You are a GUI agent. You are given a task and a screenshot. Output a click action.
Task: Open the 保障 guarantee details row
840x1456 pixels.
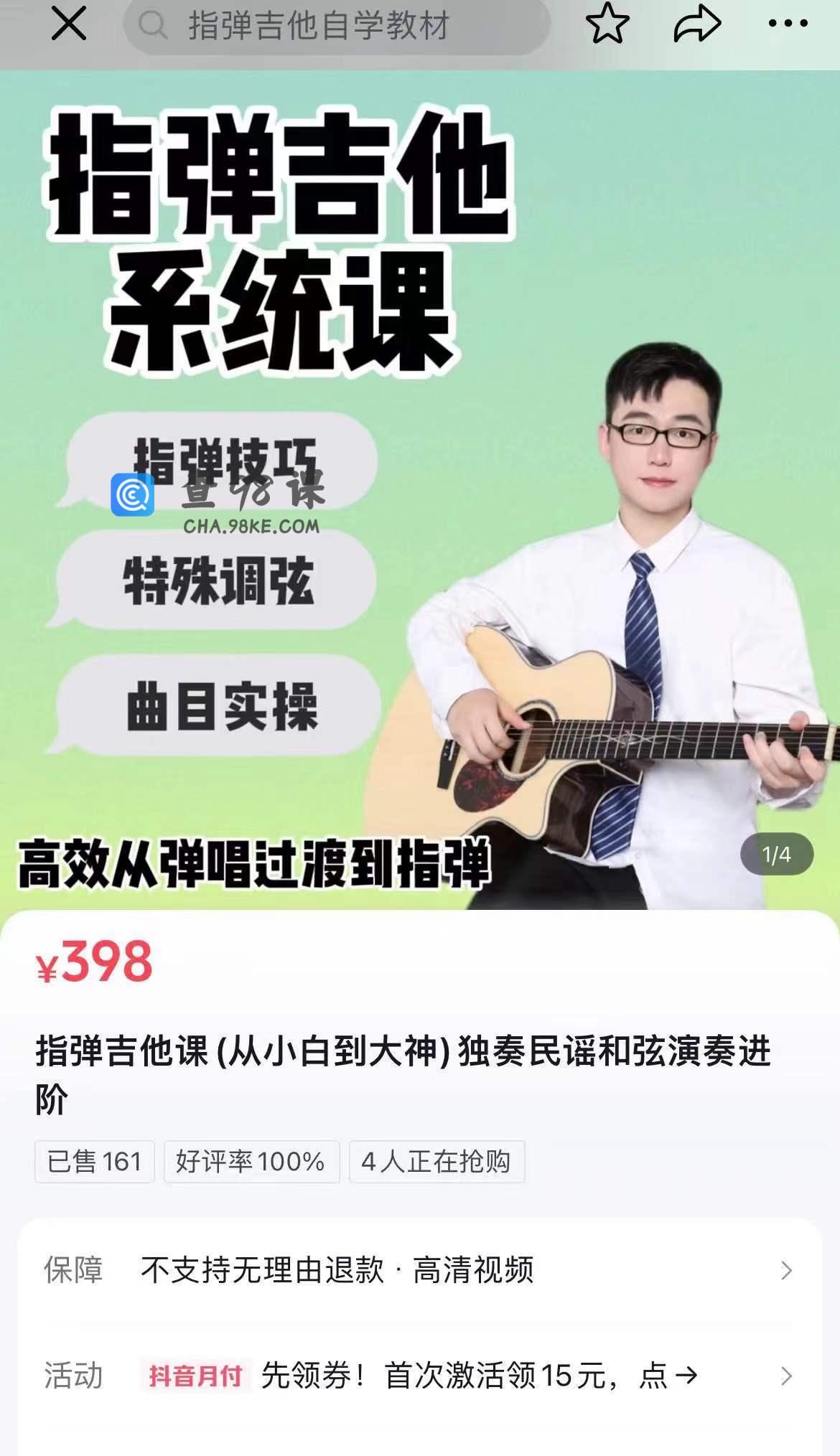click(x=420, y=1270)
